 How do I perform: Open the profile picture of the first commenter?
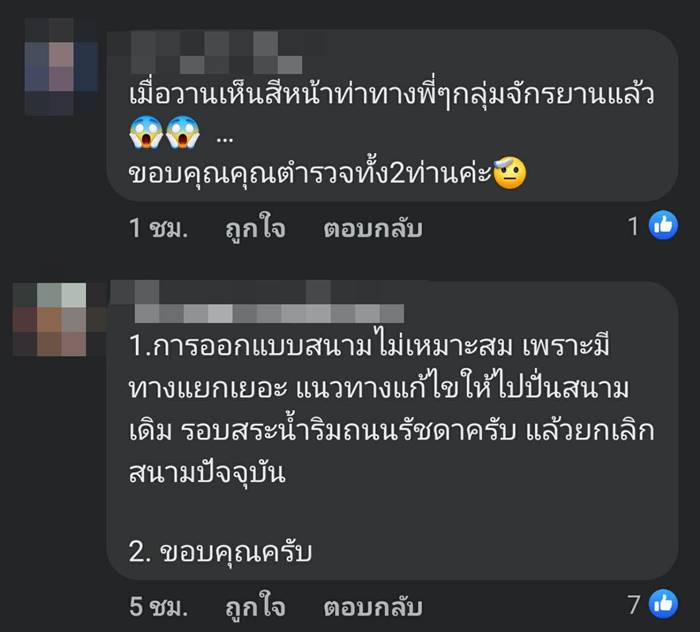coord(62,67)
